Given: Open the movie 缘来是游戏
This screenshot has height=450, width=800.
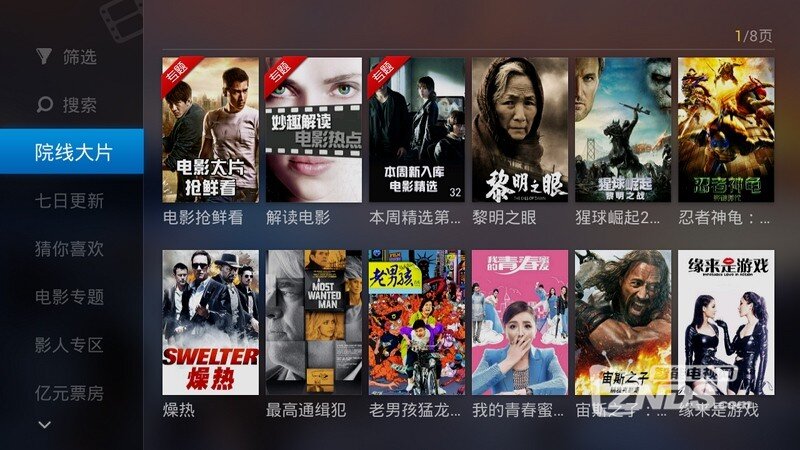Looking at the screenshot, I should pos(726,322).
